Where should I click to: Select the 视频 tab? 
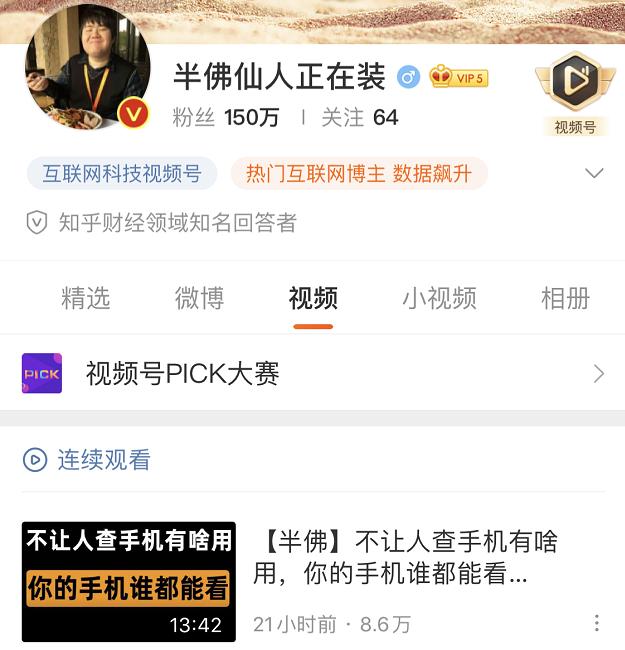(x=313, y=298)
